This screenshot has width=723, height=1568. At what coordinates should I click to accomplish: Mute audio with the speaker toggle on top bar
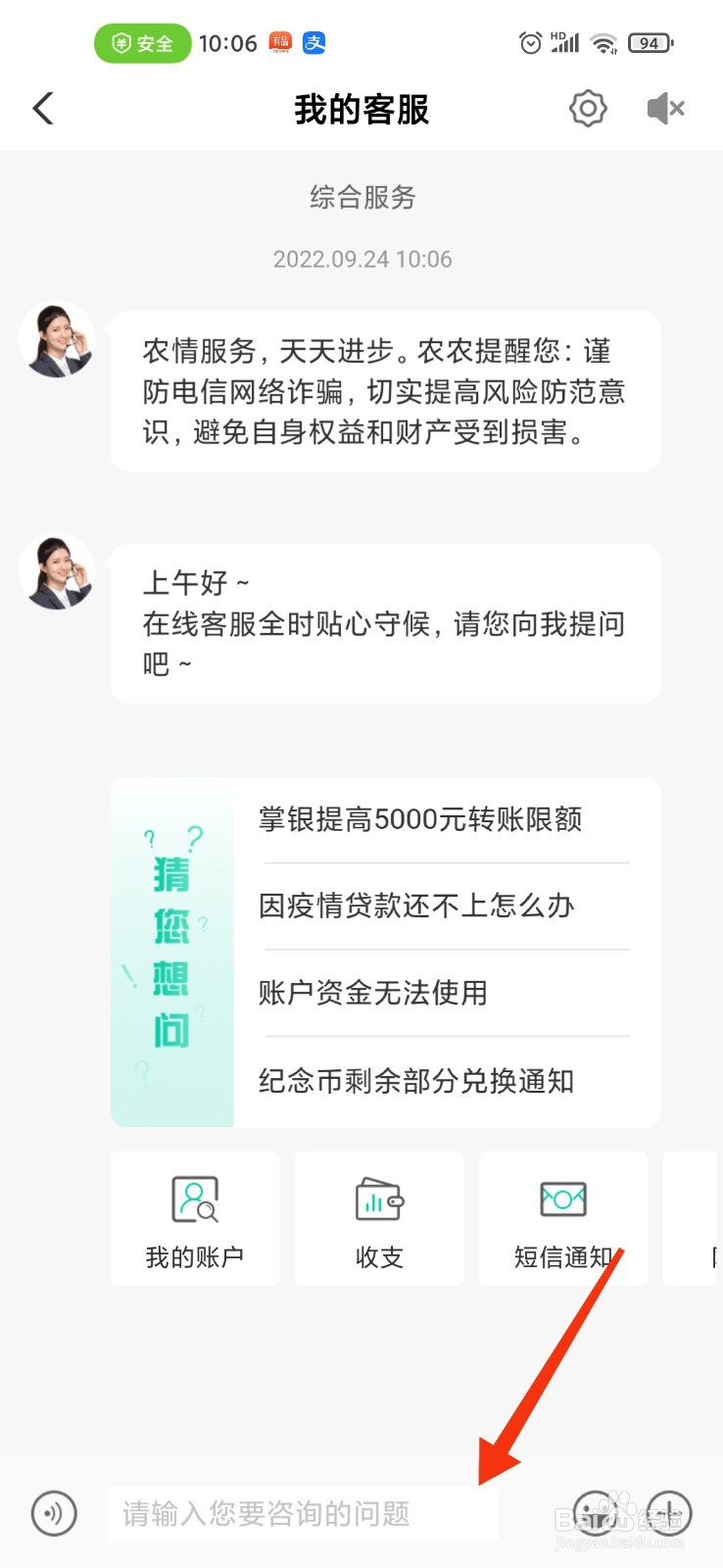pos(665,109)
